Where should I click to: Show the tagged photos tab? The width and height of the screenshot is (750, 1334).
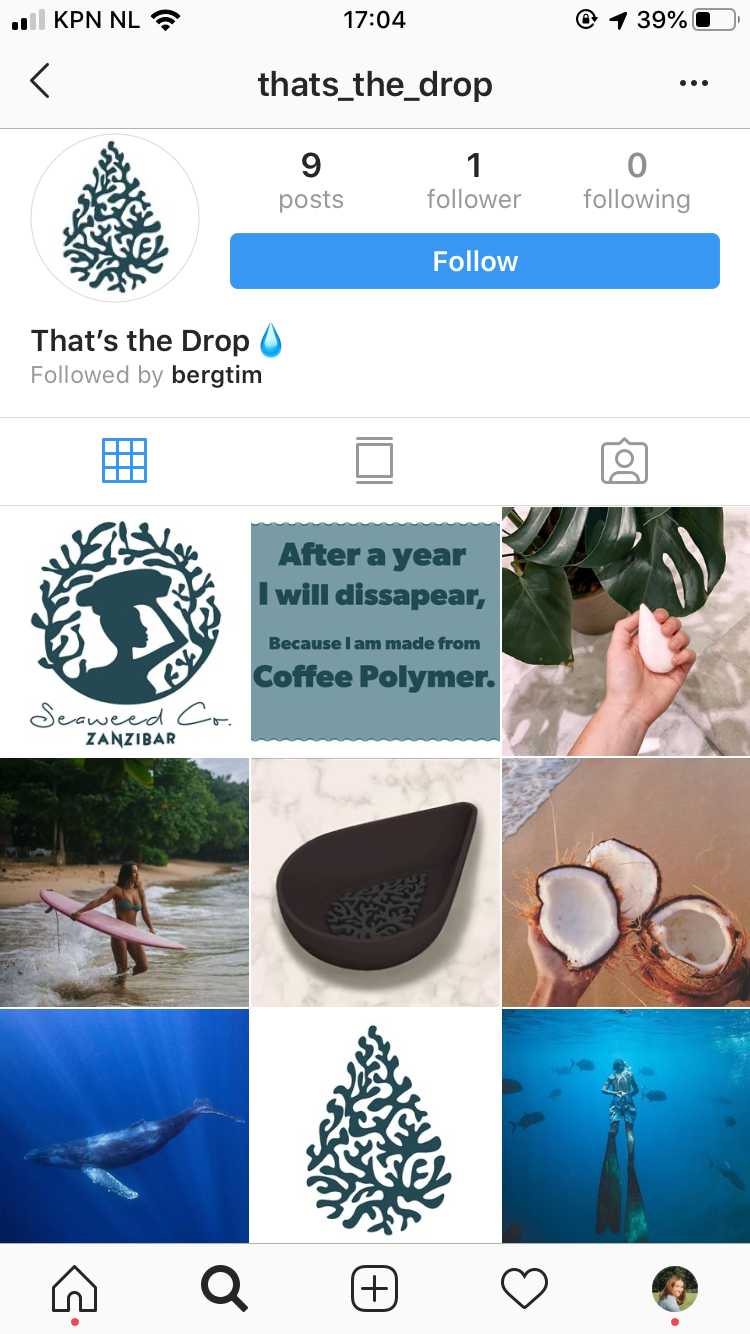624,461
